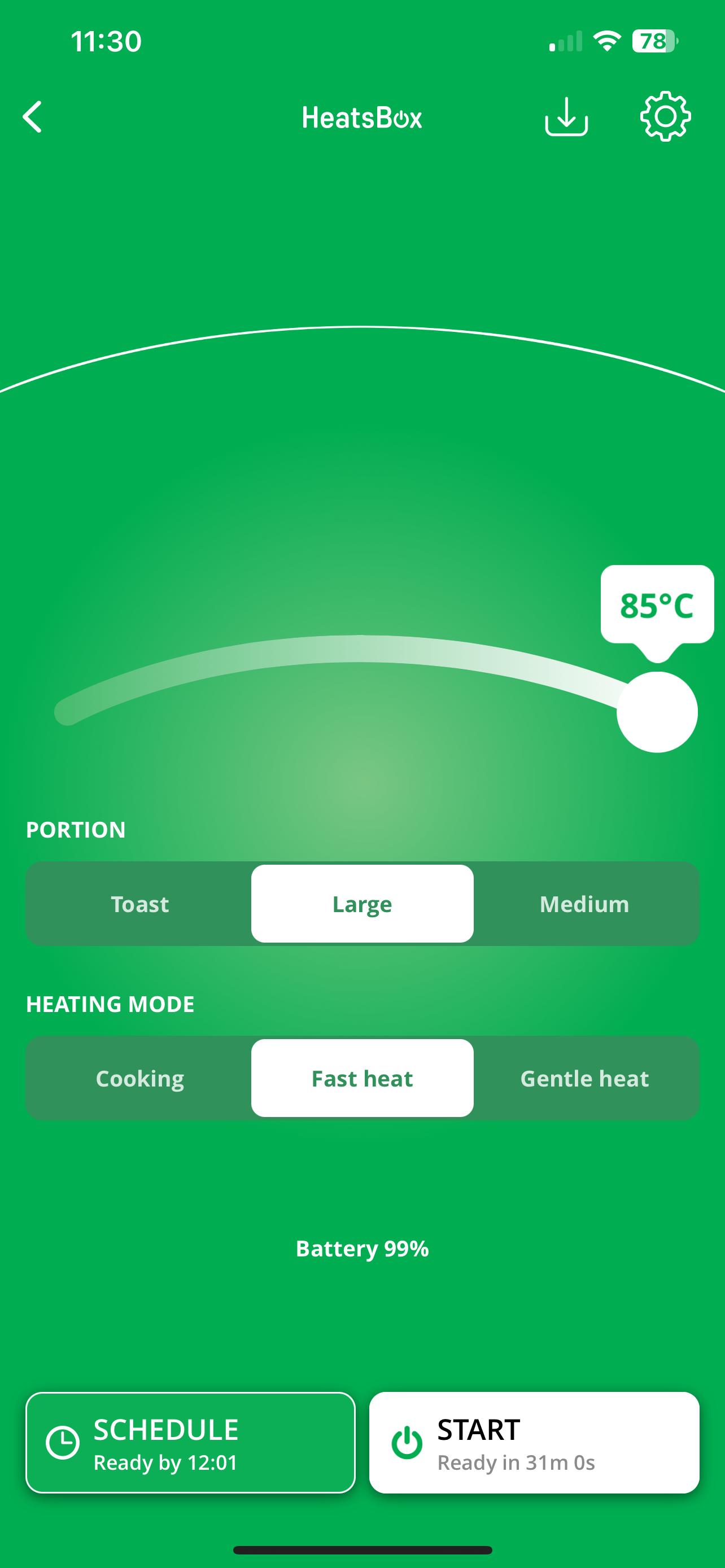725x1568 pixels.
Task: Select the Fast heat mode
Action: pyautogui.click(x=362, y=1079)
